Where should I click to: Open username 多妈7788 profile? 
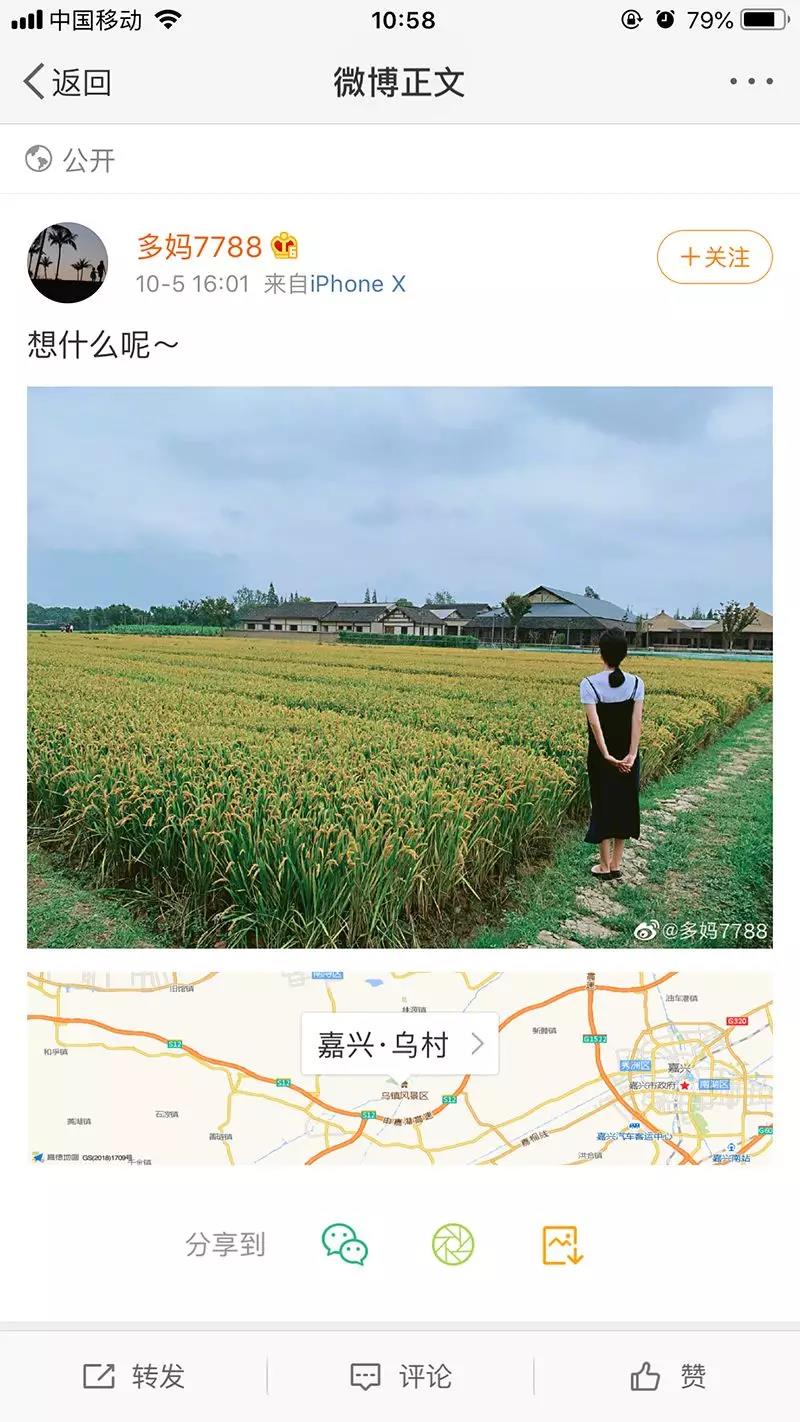(x=199, y=246)
